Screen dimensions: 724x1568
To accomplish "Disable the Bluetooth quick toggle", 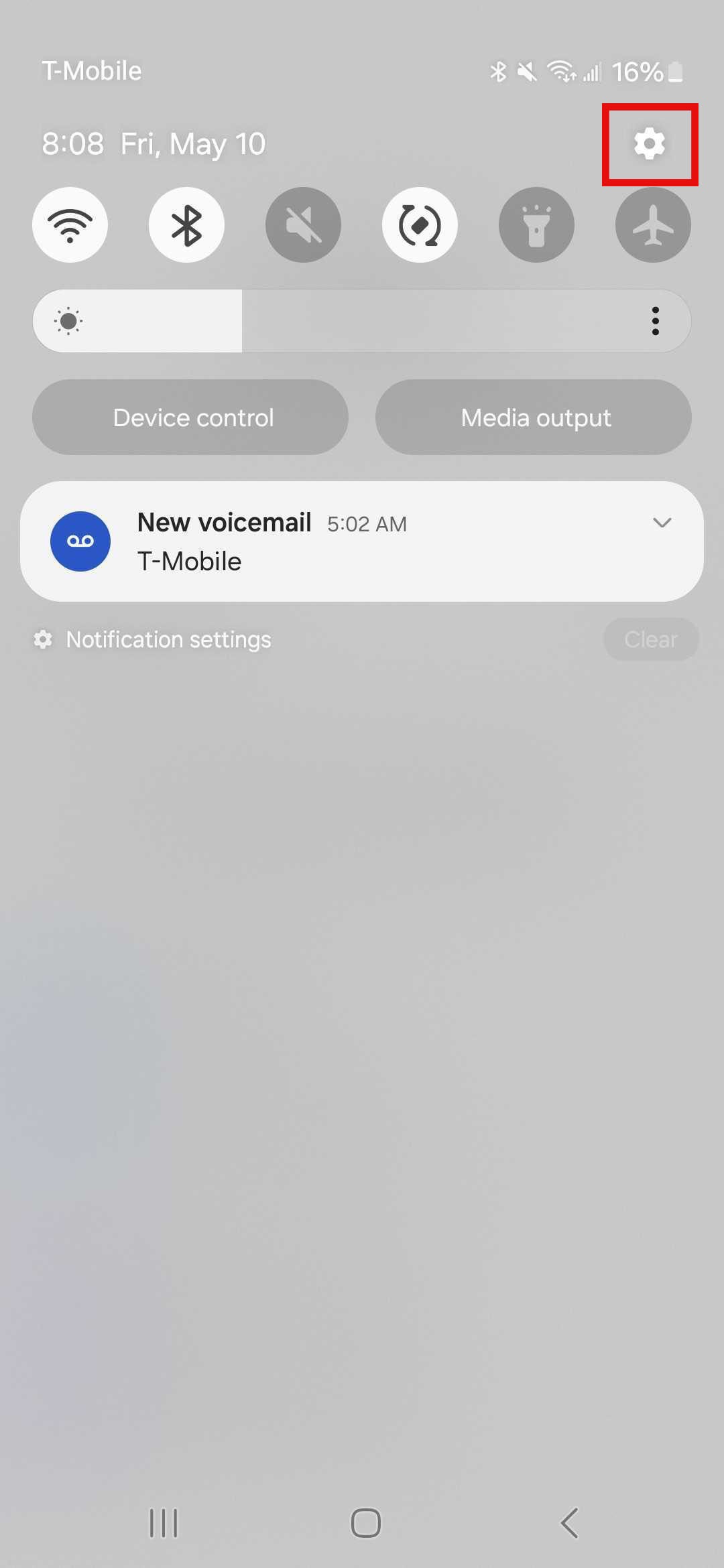I will click(186, 224).
